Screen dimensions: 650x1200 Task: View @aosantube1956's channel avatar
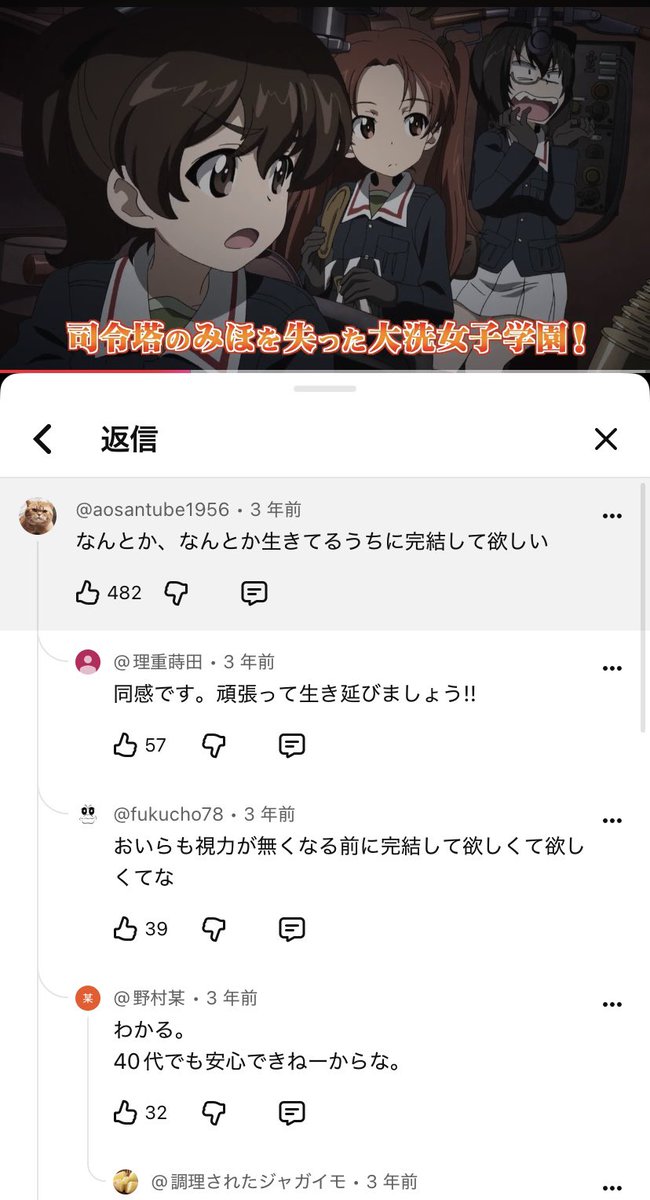(38, 516)
